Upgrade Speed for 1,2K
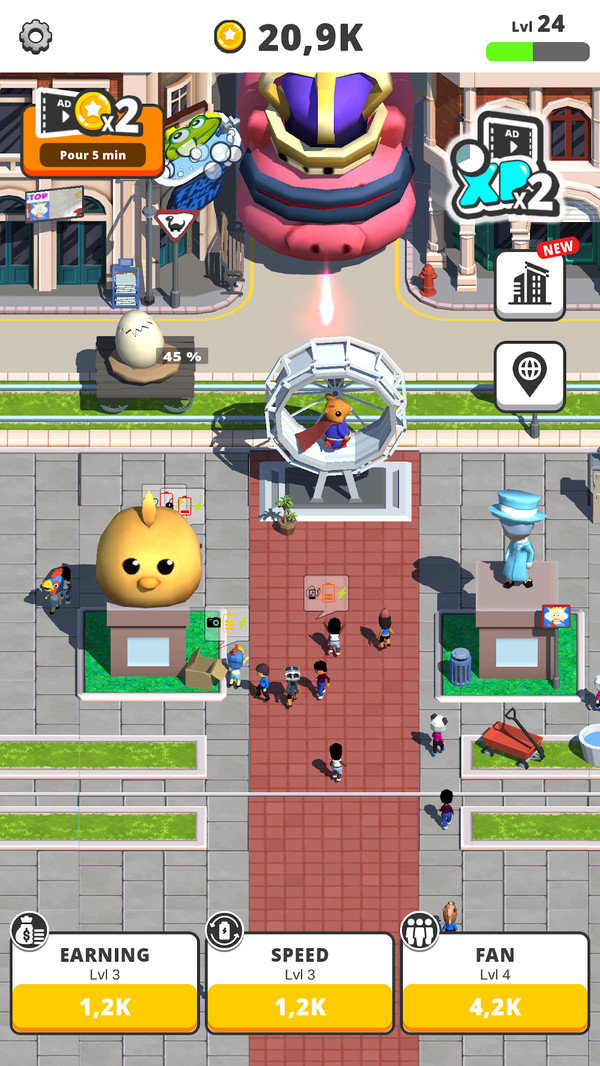This screenshot has height=1066, width=600. [x=299, y=1006]
